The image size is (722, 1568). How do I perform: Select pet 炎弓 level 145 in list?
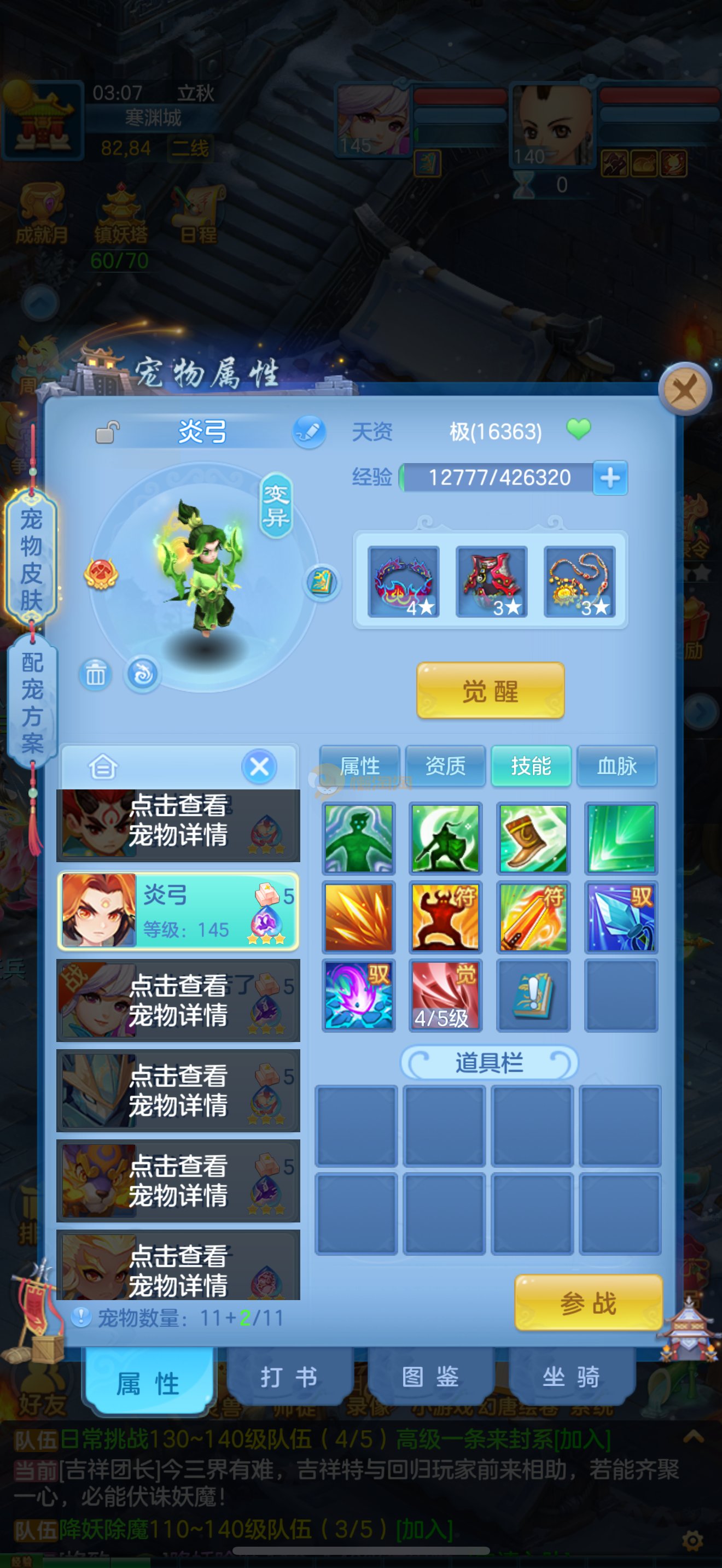[x=178, y=911]
